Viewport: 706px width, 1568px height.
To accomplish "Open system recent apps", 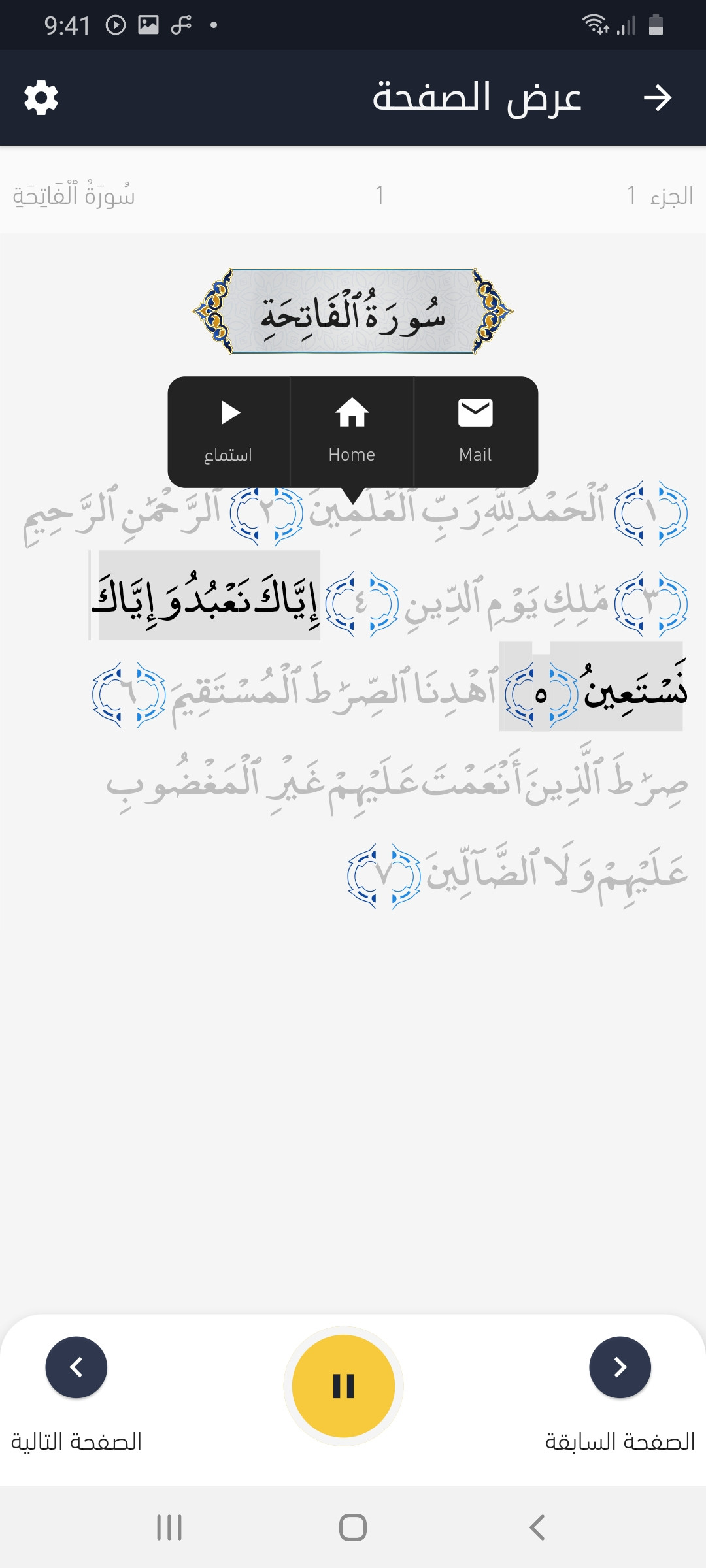I will pos(169,1527).
